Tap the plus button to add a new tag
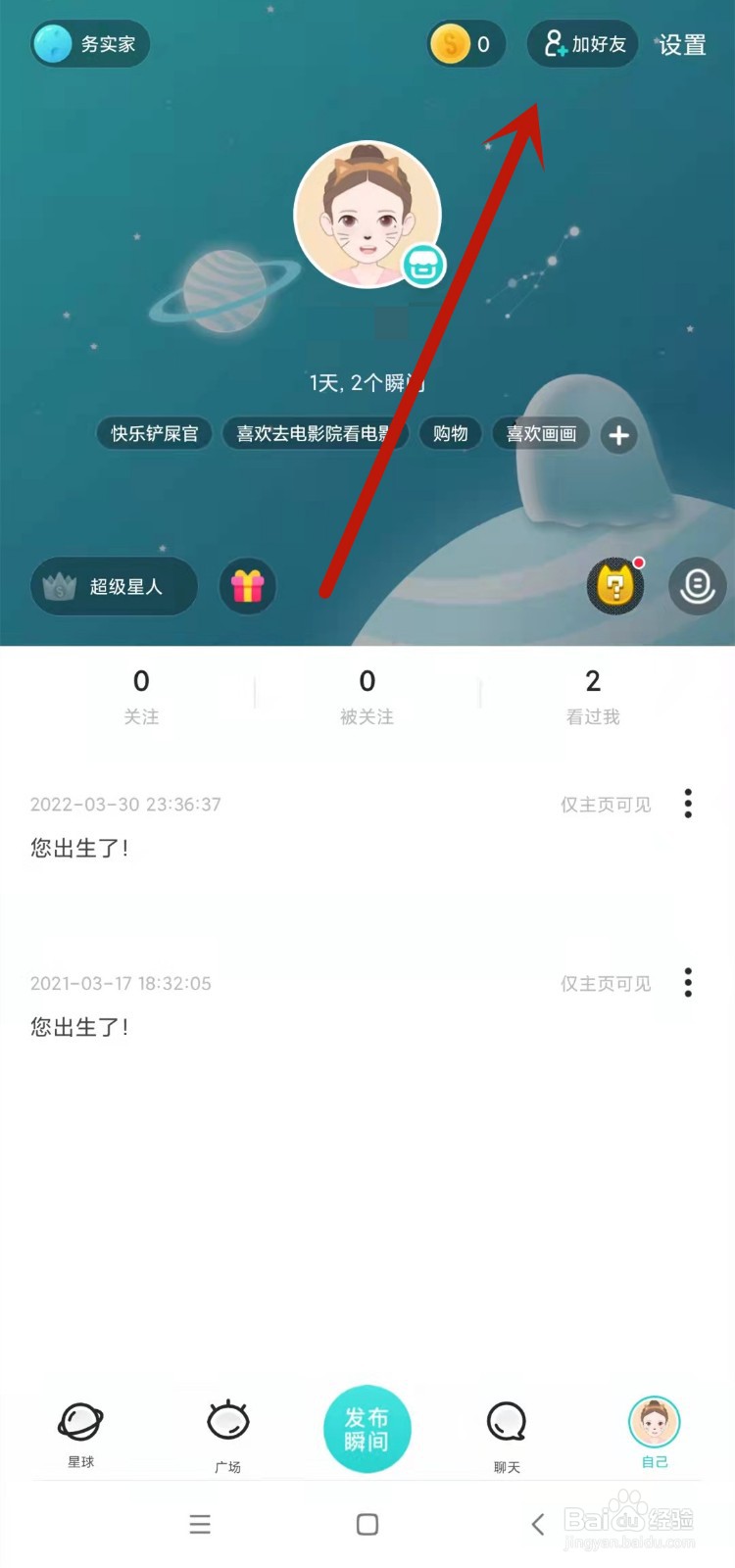 coord(618,434)
